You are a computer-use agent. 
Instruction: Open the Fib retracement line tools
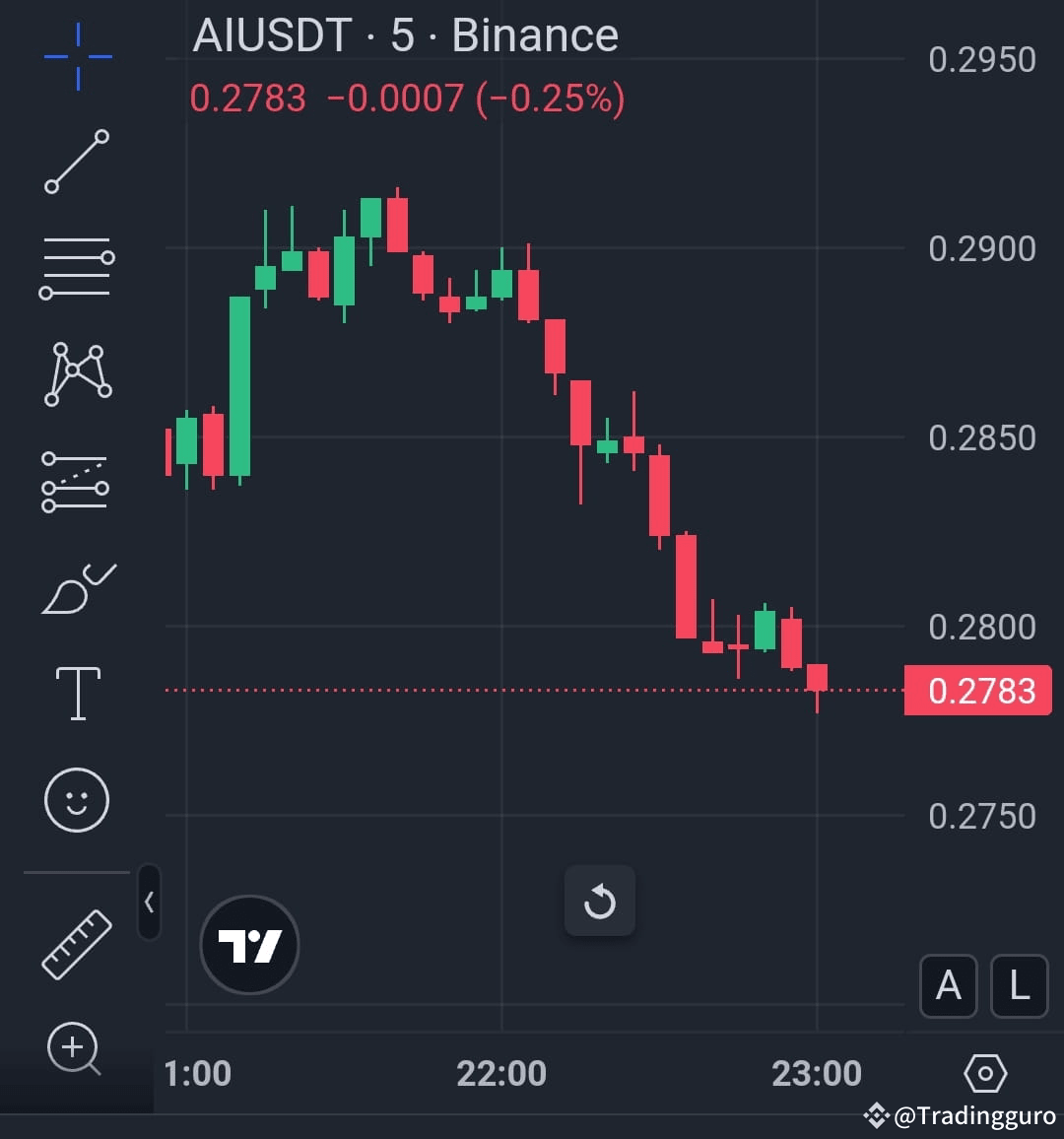[76, 264]
